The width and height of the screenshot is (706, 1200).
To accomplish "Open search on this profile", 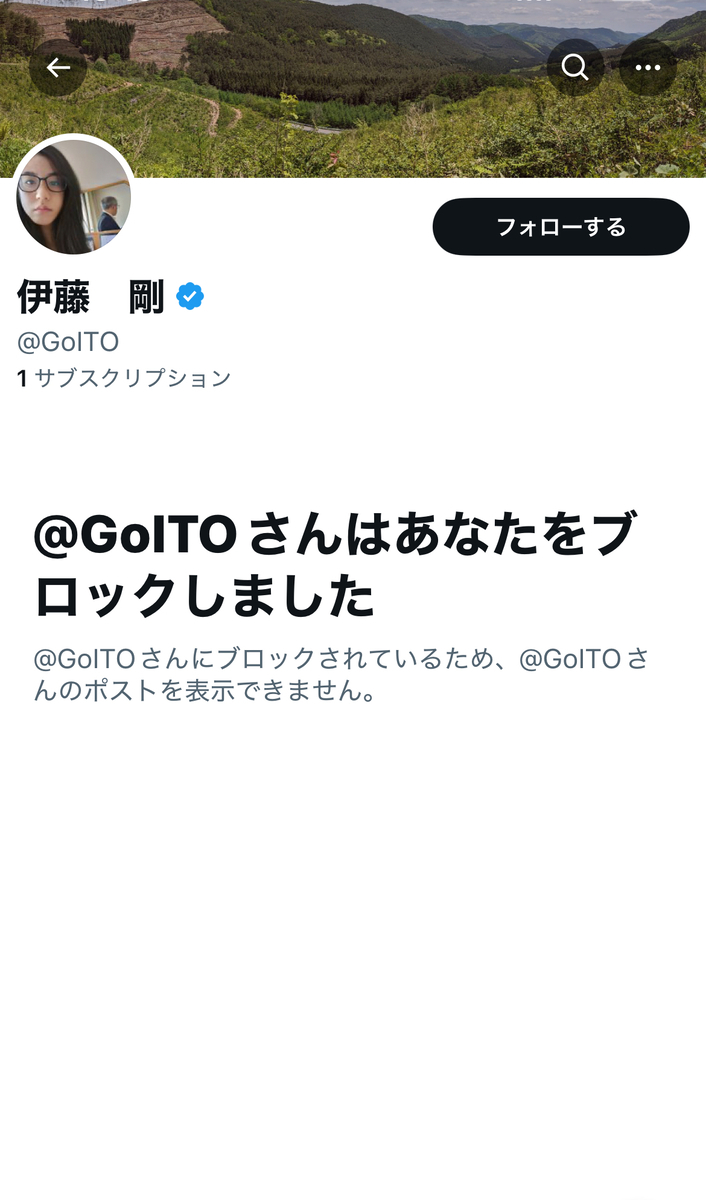I will coord(575,67).
